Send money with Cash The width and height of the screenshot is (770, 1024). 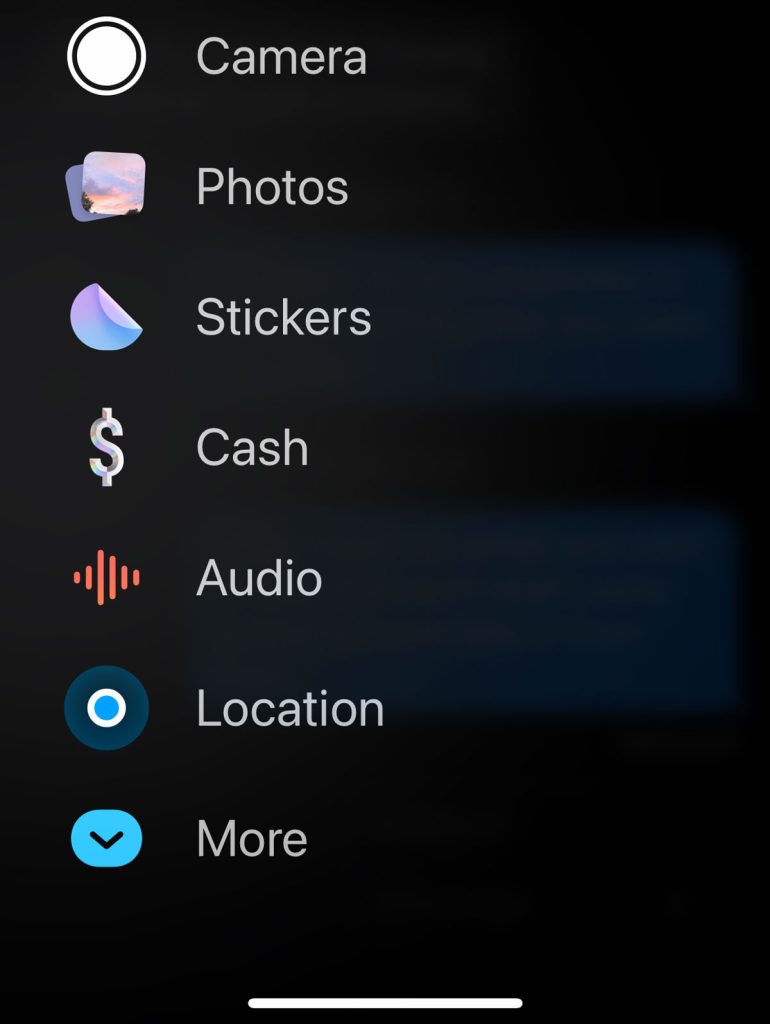[x=252, y=448]
